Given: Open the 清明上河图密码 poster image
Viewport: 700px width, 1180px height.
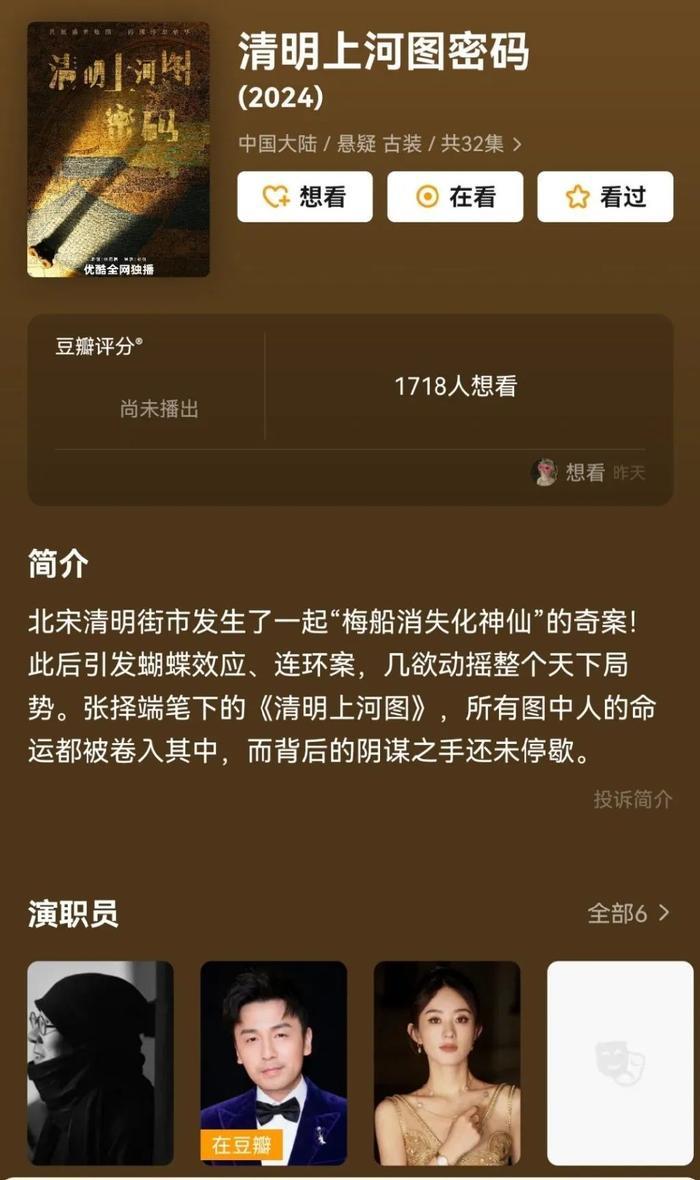Looking at the screenshot, I should pyautogui.click(x=118, y=149).
